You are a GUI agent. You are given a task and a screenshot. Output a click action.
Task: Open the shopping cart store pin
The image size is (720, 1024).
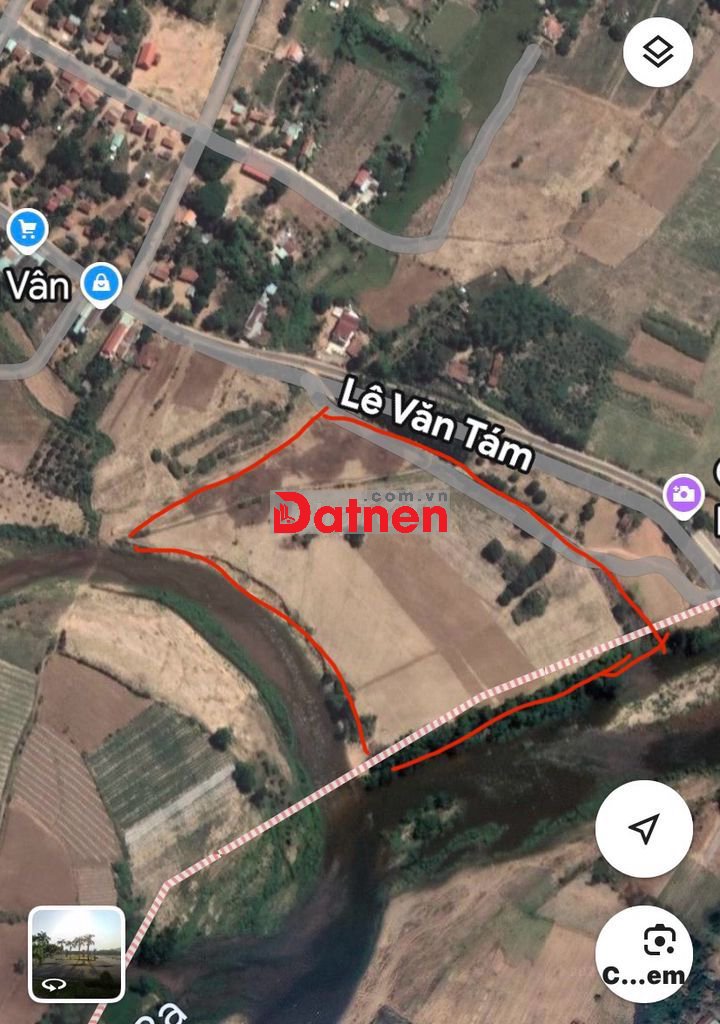[x=27, y=230]
